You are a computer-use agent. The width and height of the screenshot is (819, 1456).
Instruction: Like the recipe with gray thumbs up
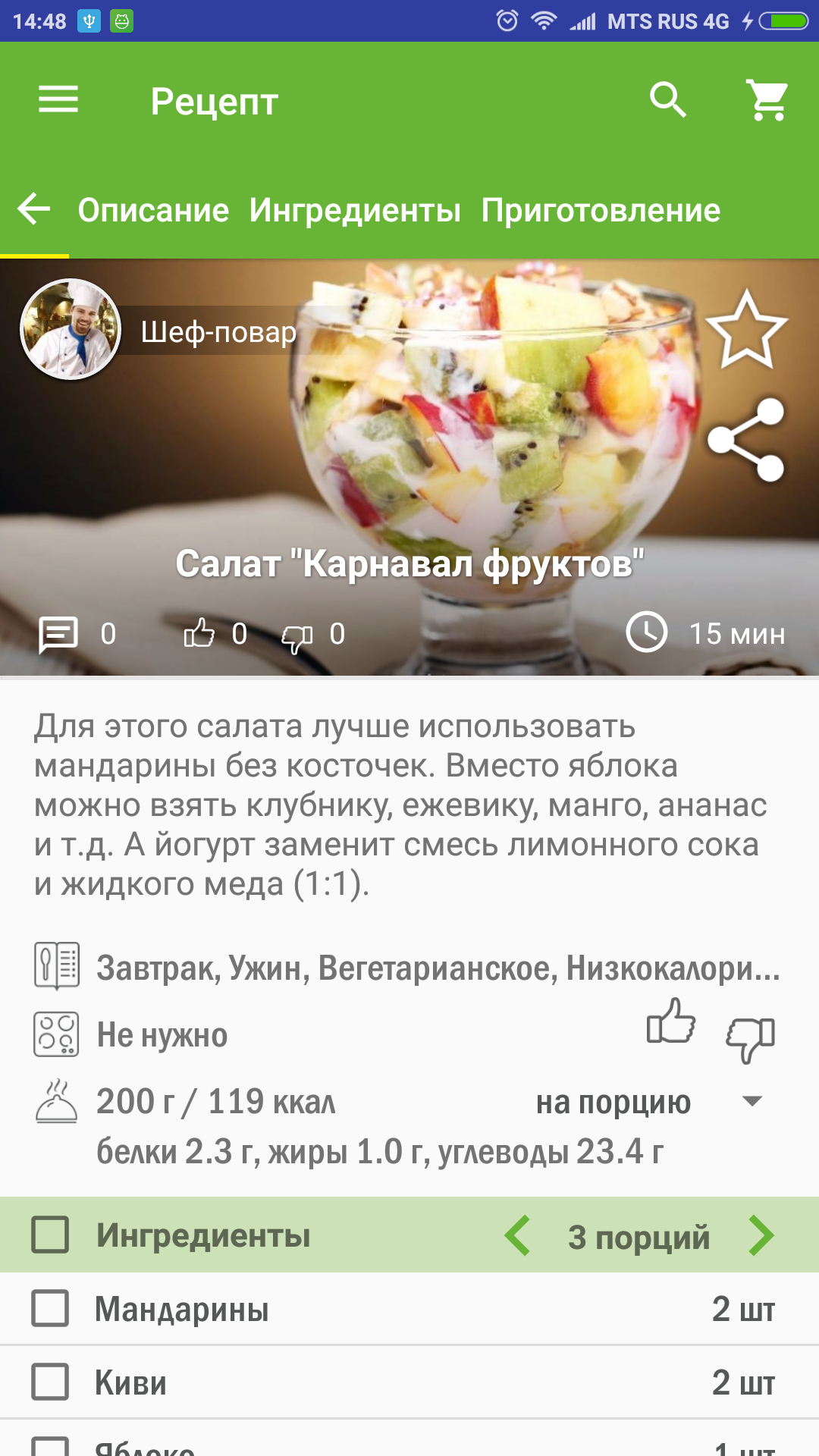click(671, 1021)
